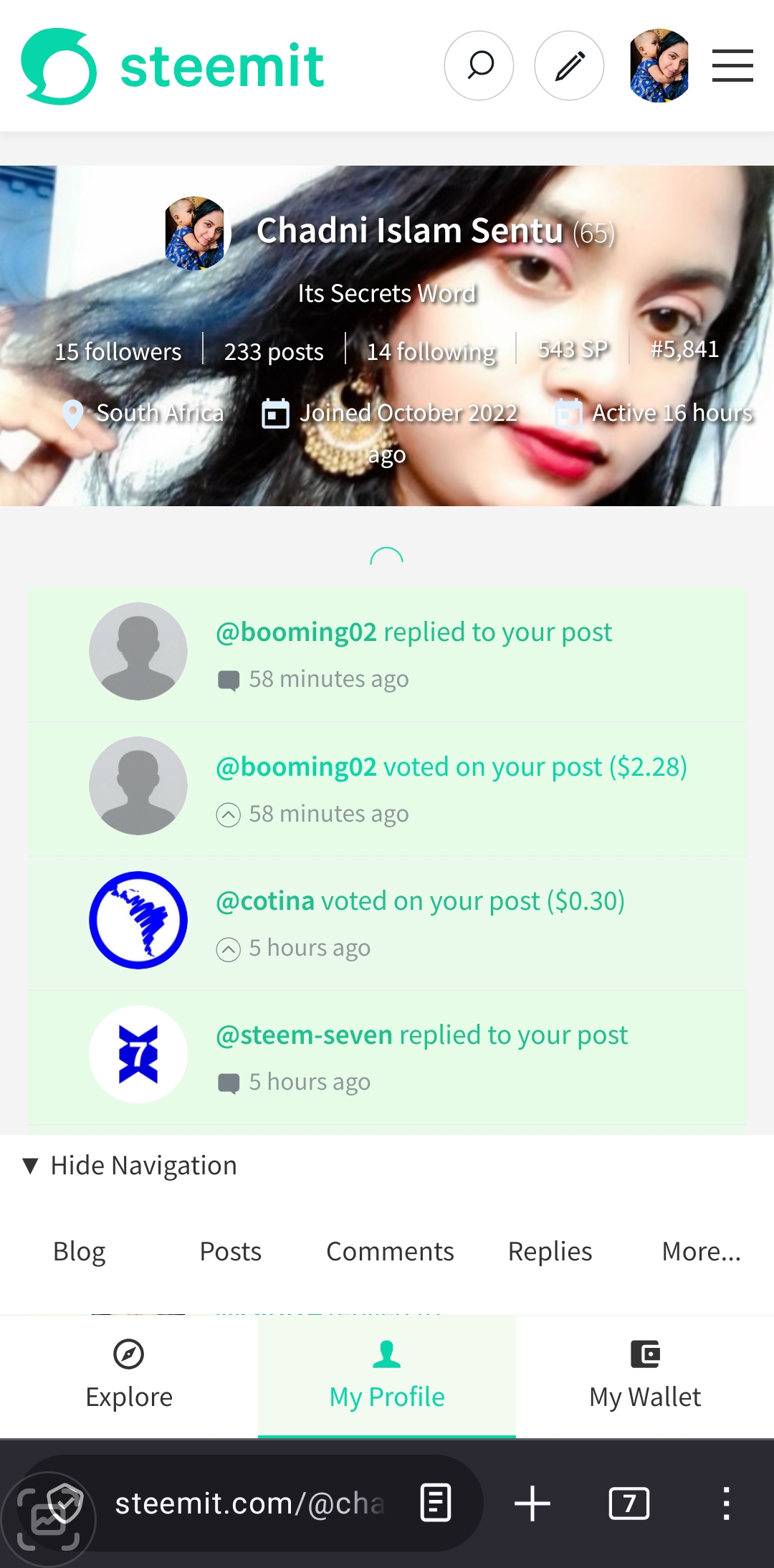The height and width of the screenshot is (1568, 774).
Task: Open My Wallet tab
Action: (645, 1377)
